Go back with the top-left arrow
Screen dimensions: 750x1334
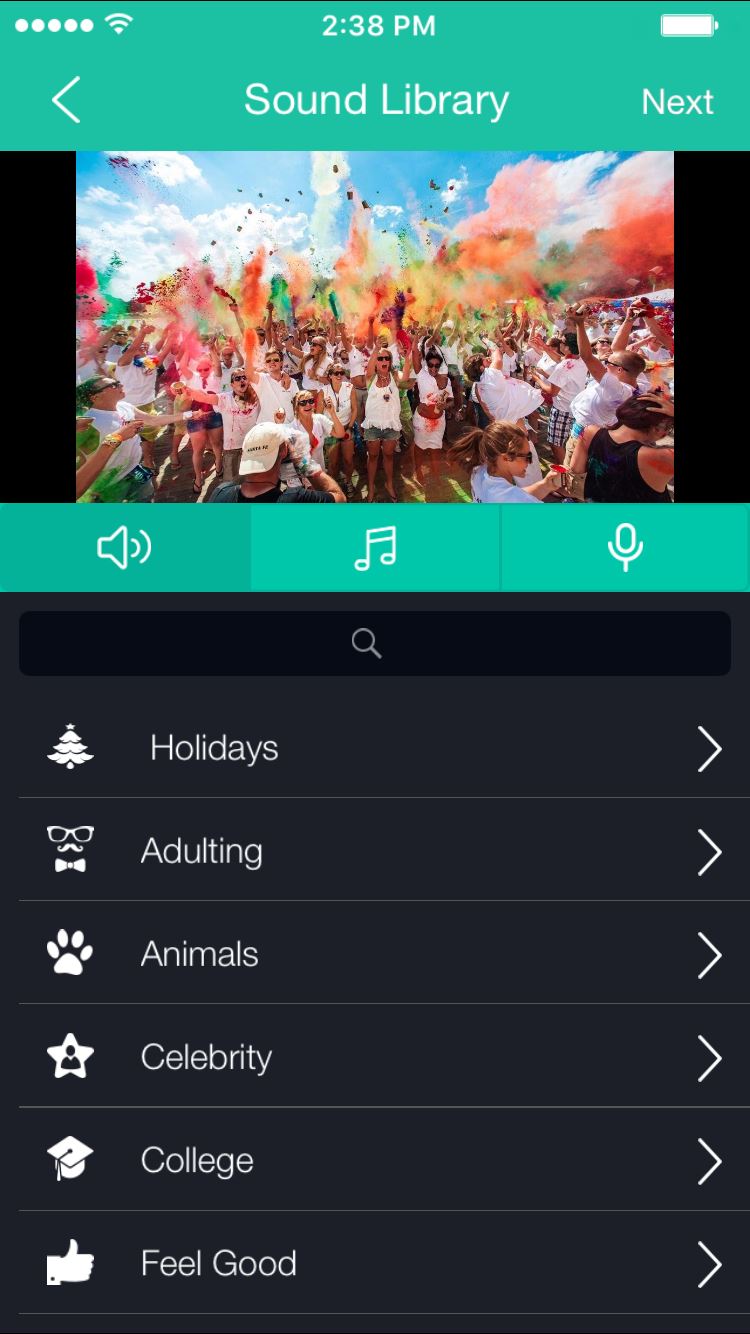(x=66, y=101)
